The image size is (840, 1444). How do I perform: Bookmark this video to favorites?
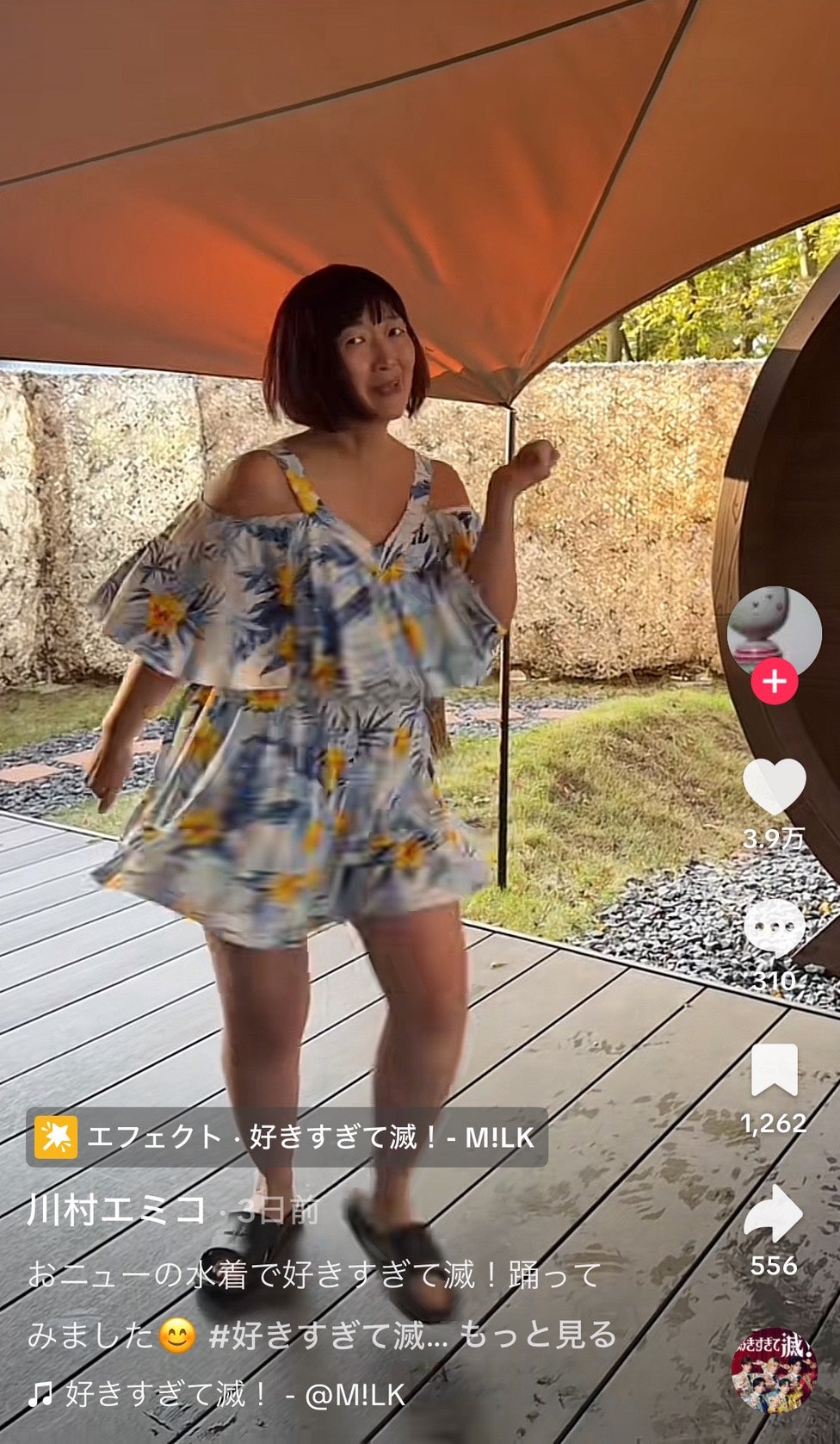774,1070
